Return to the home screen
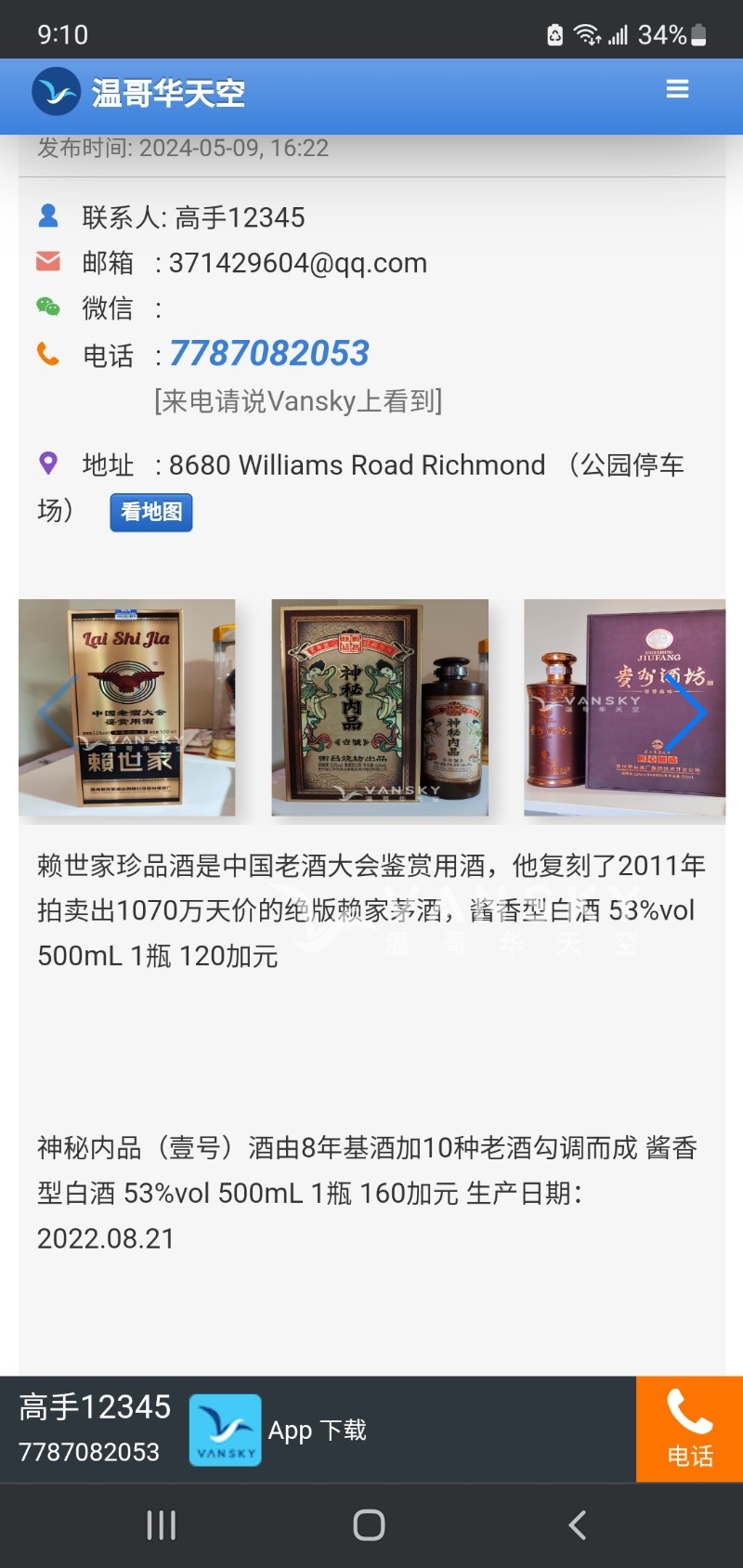Image resolution: width=743 pixels, height=1568 pixels. [x=370, y=1525]
